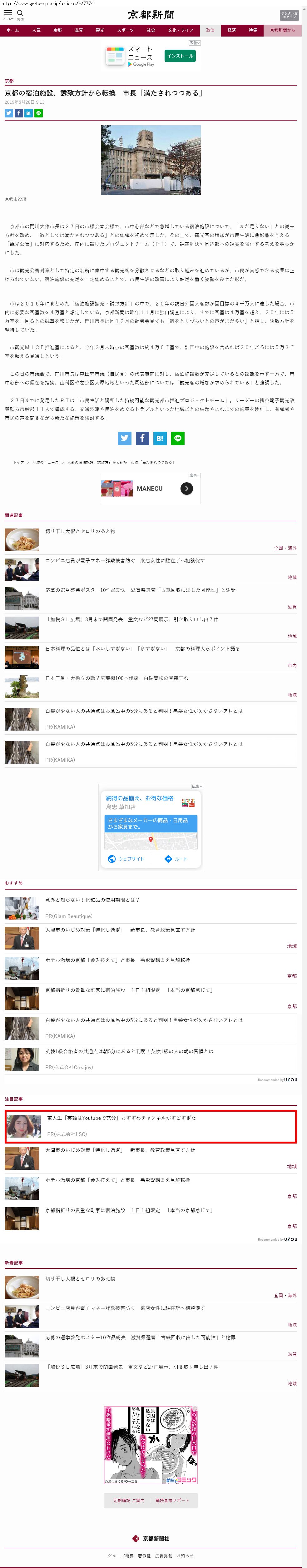The height and width of the screenshot is (1568, 307).
Task: Share on Facebook at article end
Action: click(x=142, y=438)
